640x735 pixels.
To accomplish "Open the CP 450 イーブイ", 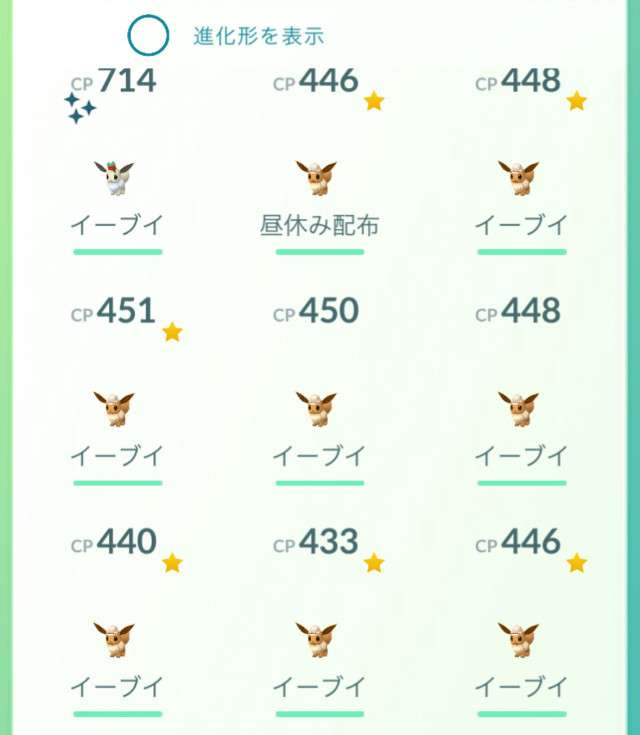I will click(x=319, y=409).
